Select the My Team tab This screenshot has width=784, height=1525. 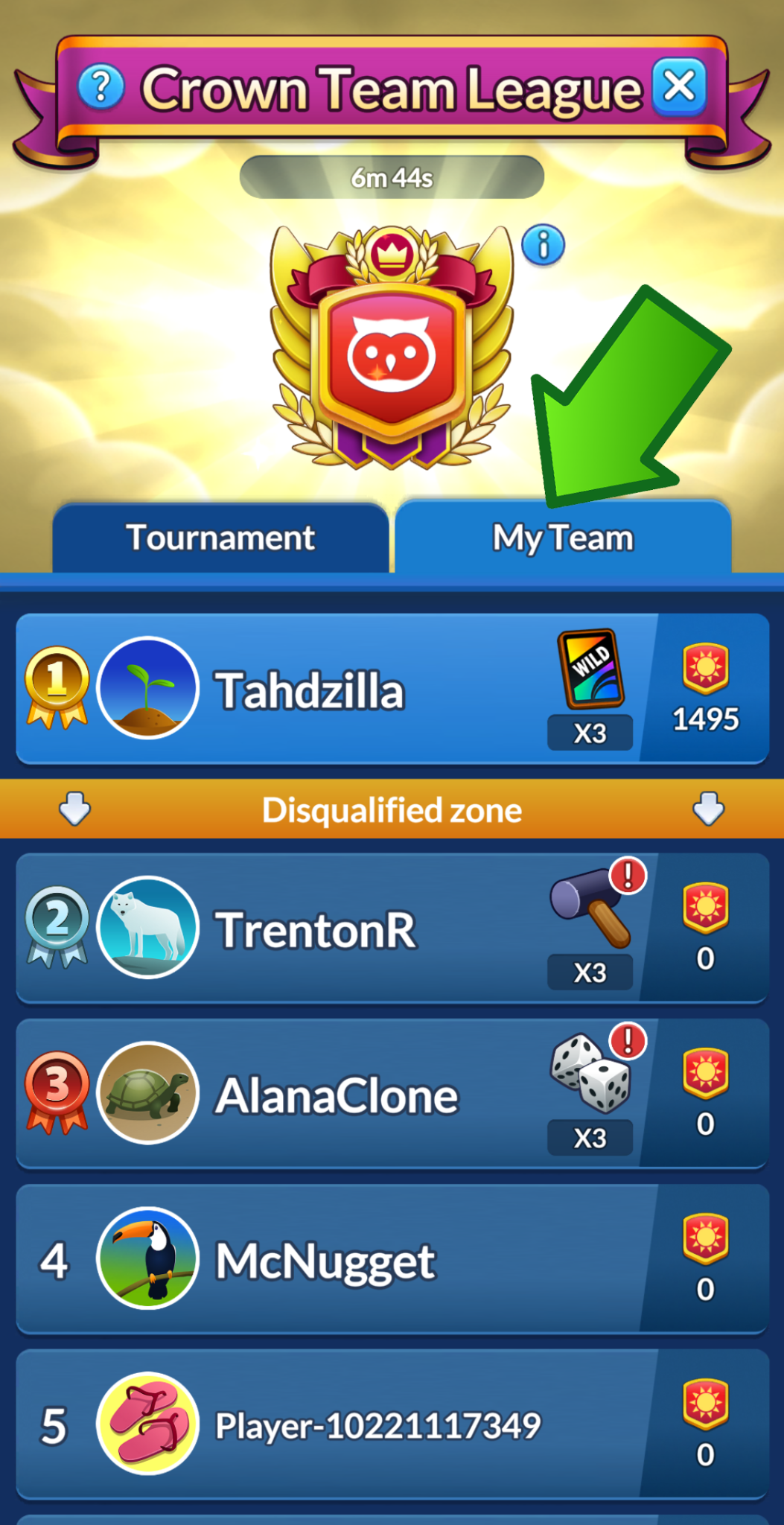tap(563, 538)
